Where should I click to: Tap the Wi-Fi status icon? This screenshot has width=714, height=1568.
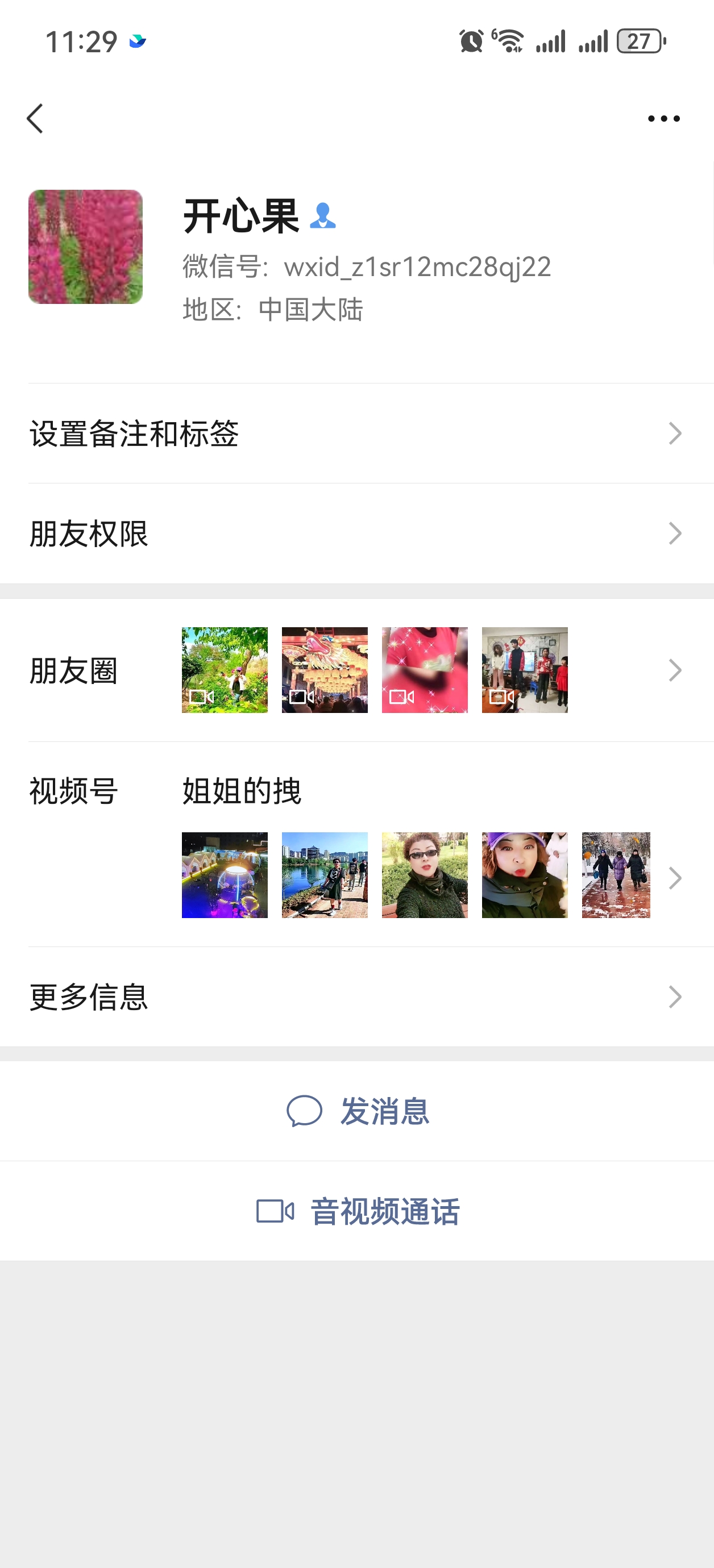(x=508, y=40)
